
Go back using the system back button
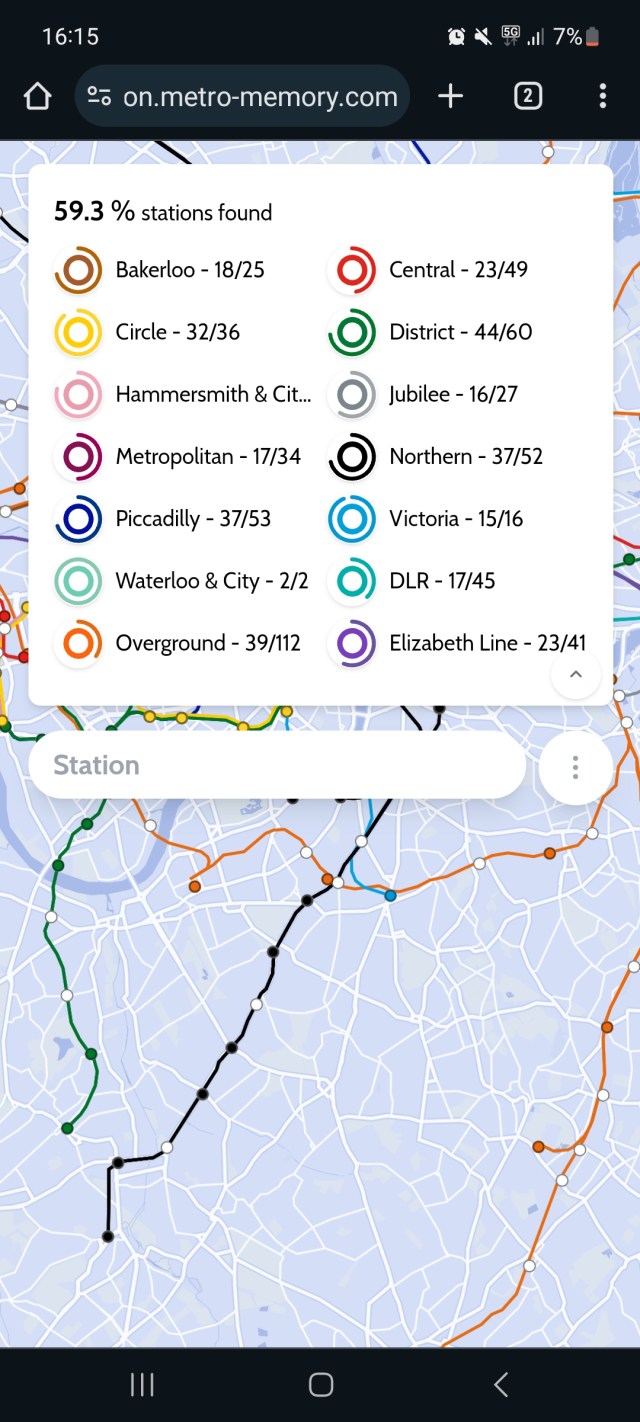501,1384
